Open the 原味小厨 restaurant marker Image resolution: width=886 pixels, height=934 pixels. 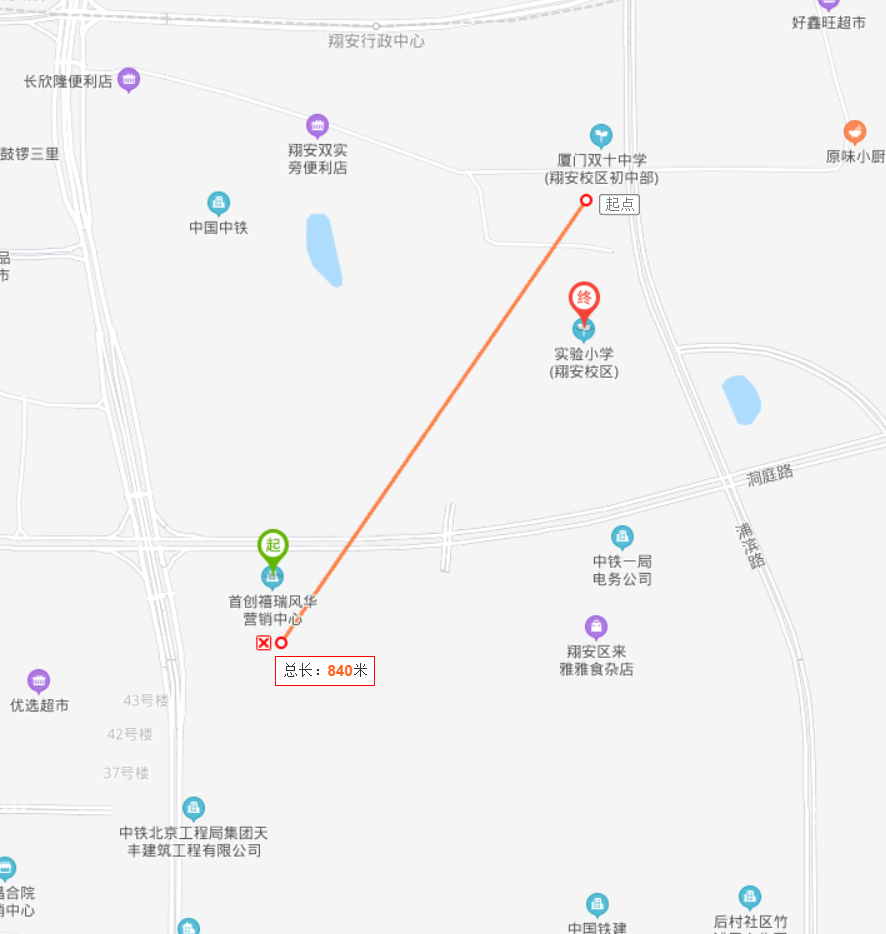coord(854,132)
